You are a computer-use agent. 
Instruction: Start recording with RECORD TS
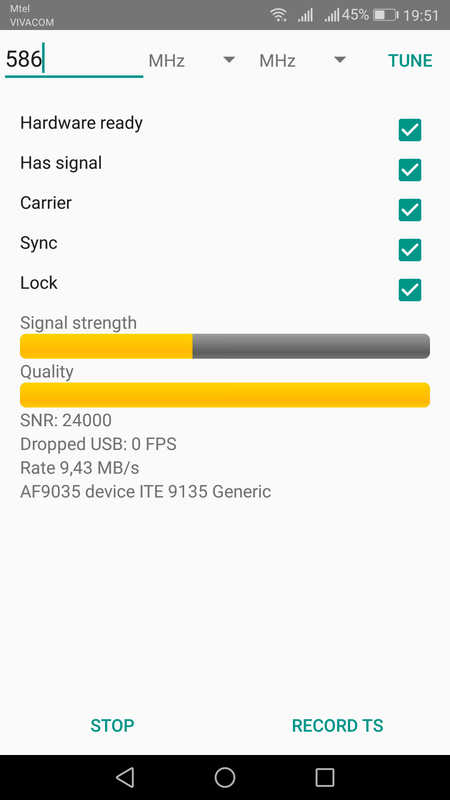pos(337,725)
